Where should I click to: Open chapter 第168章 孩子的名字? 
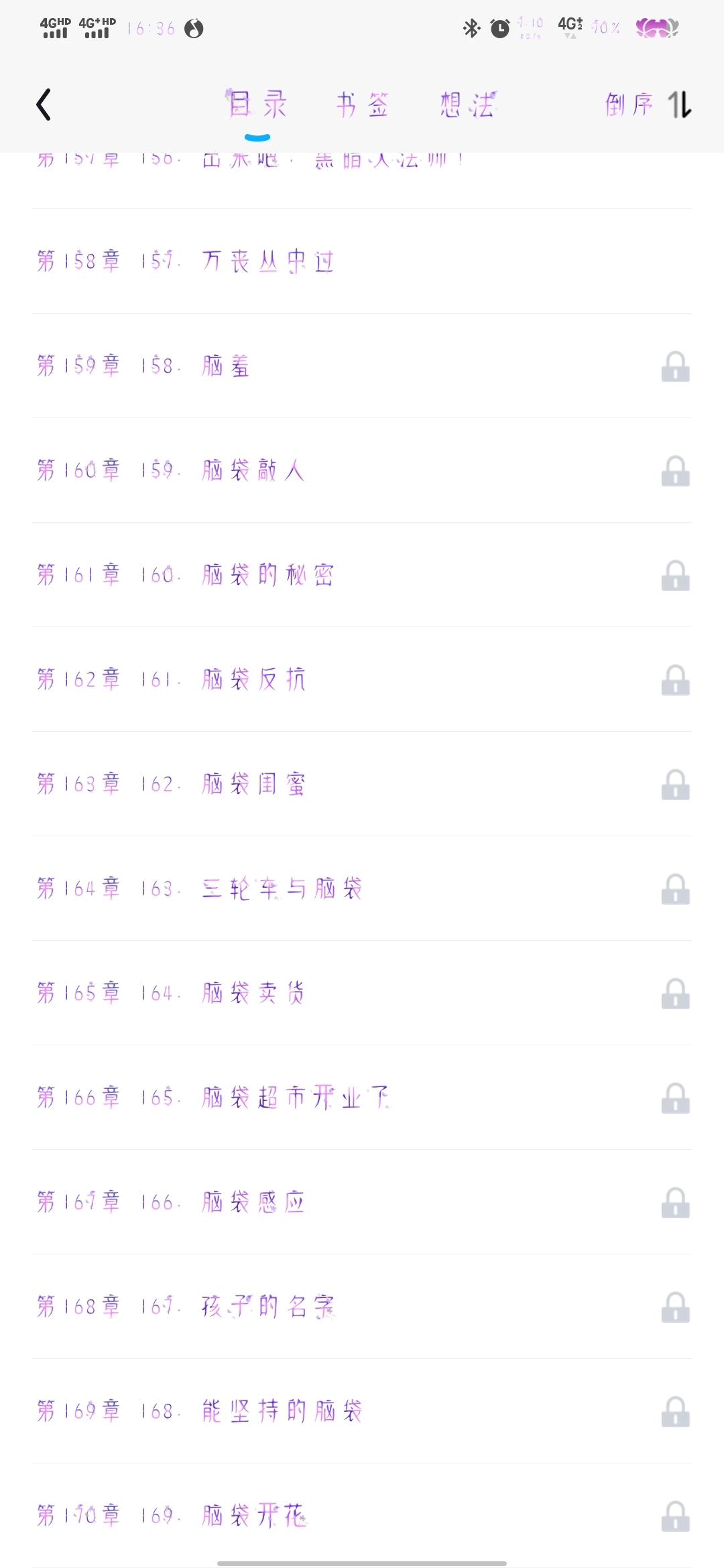pyautogui.click(x=362, y=1307)
